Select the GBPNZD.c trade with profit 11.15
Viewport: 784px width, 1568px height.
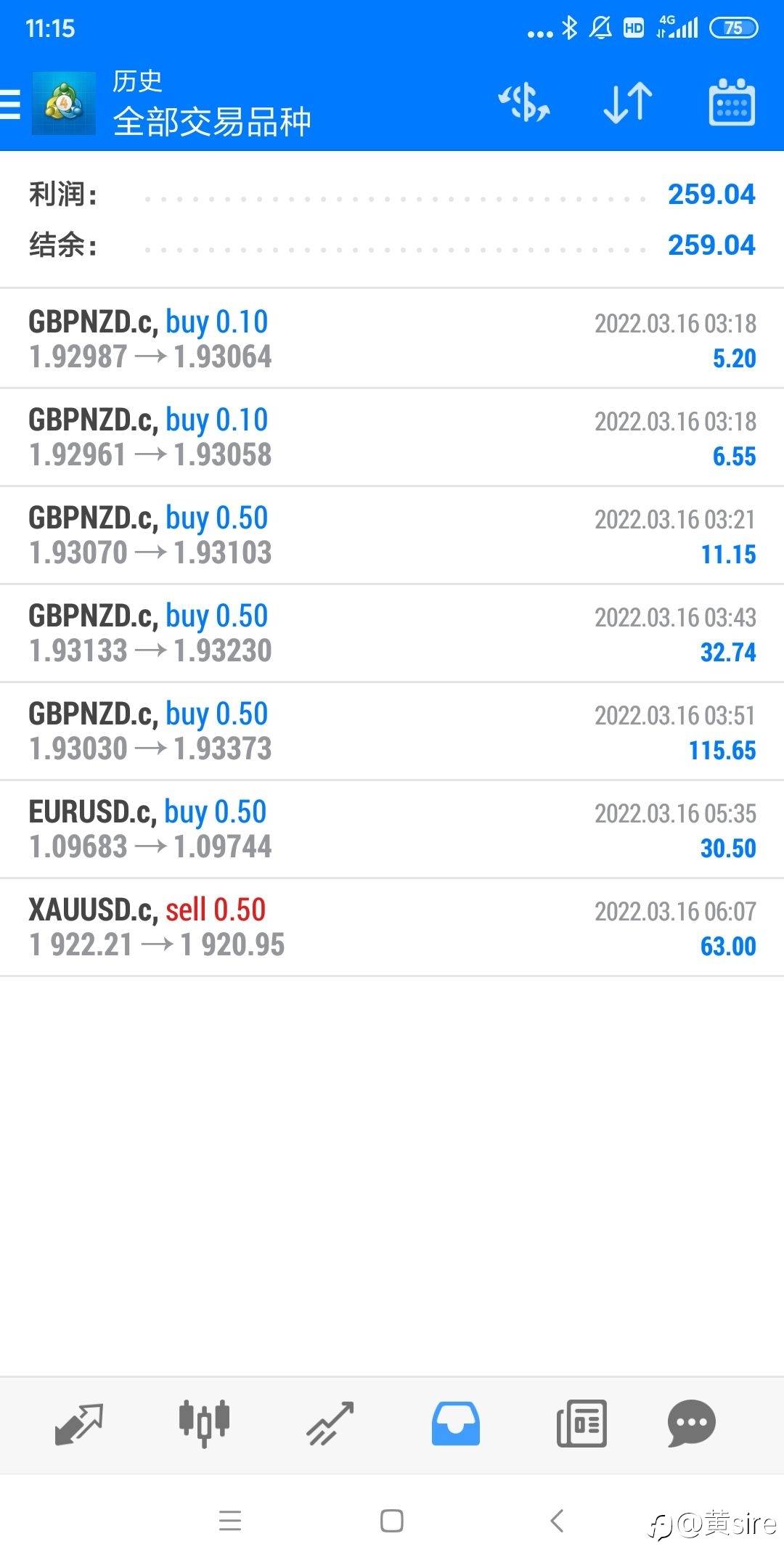tap(392, 535)
